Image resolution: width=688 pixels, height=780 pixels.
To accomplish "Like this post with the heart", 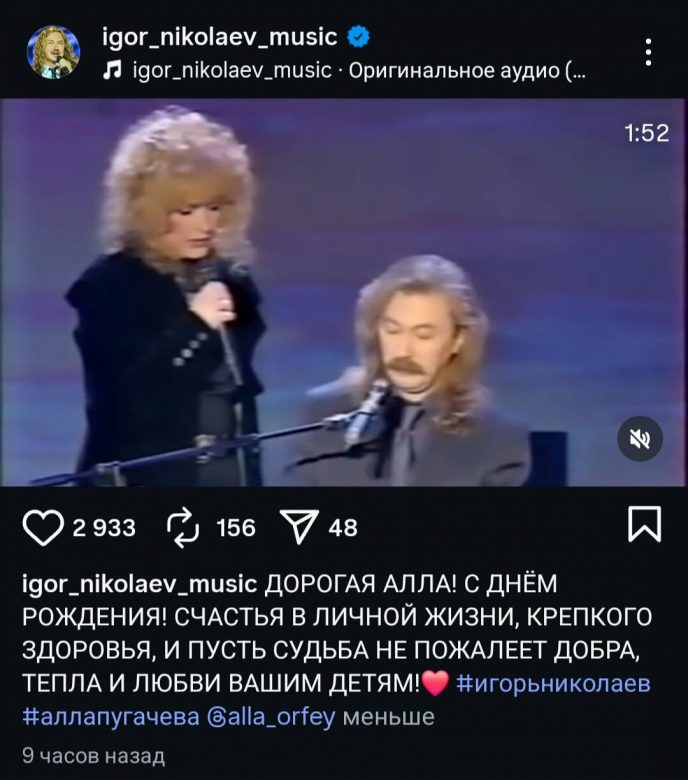I will click(x=41, y=527).
